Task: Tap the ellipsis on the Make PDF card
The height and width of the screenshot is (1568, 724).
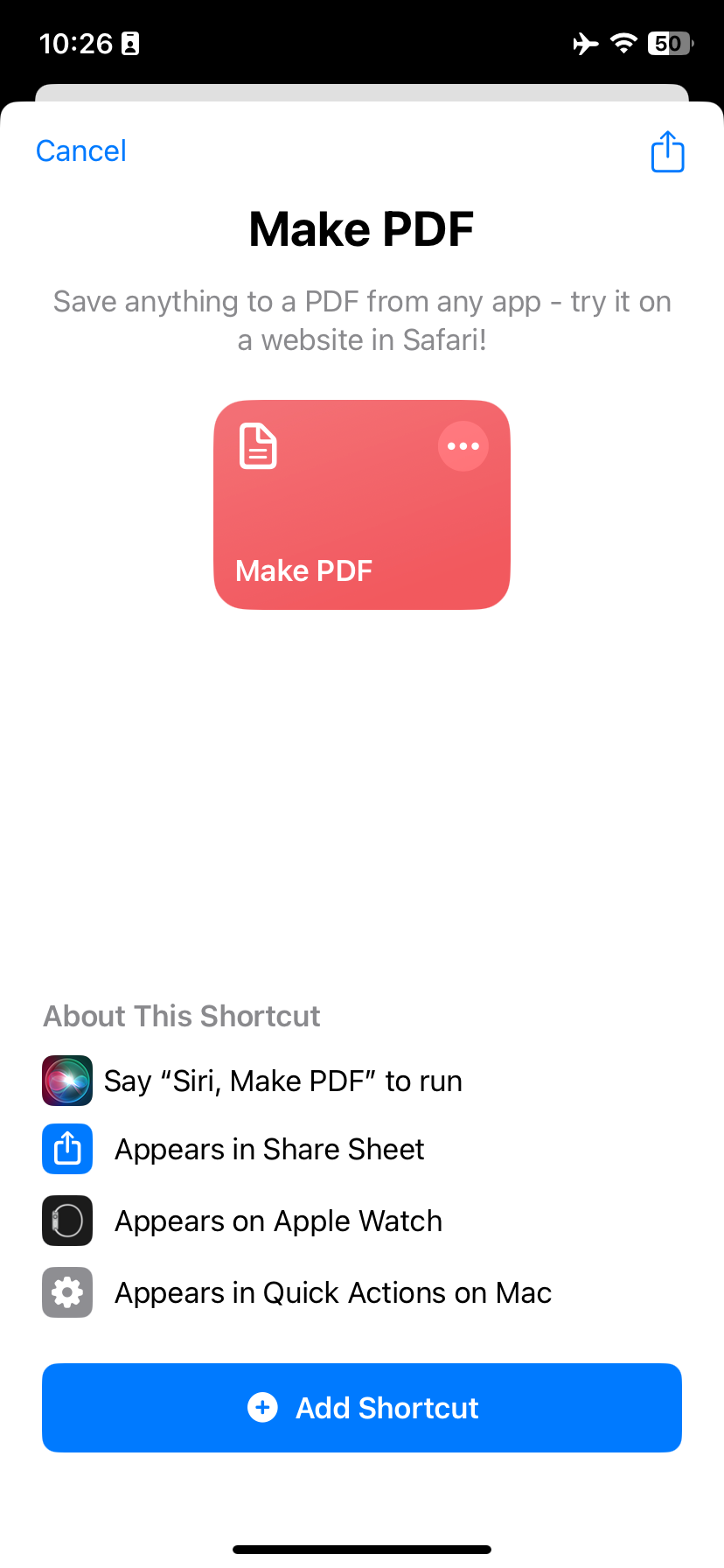Action: click(x=463, y=445)
